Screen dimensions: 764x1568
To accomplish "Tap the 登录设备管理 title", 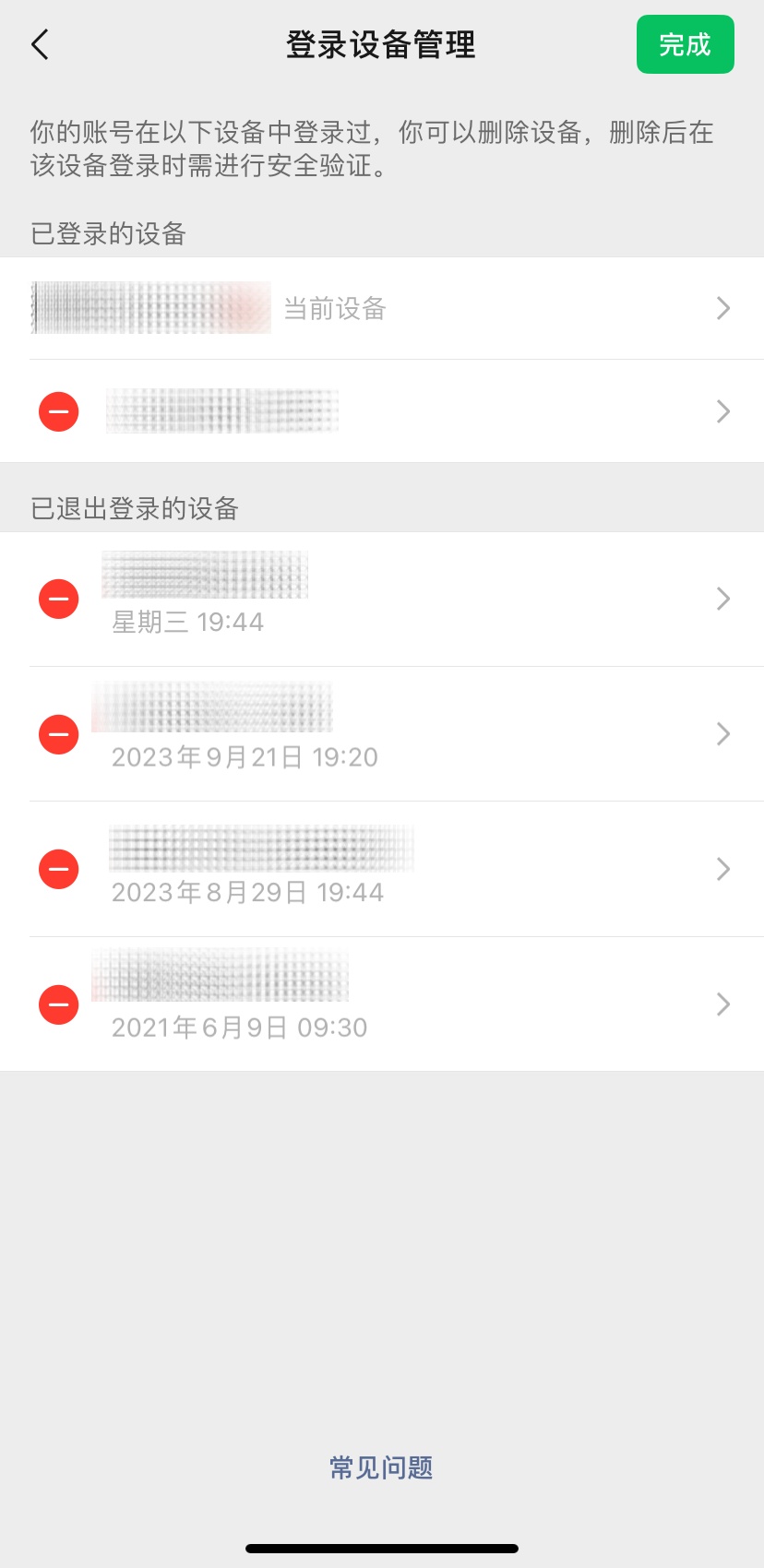I will [381, 44].
